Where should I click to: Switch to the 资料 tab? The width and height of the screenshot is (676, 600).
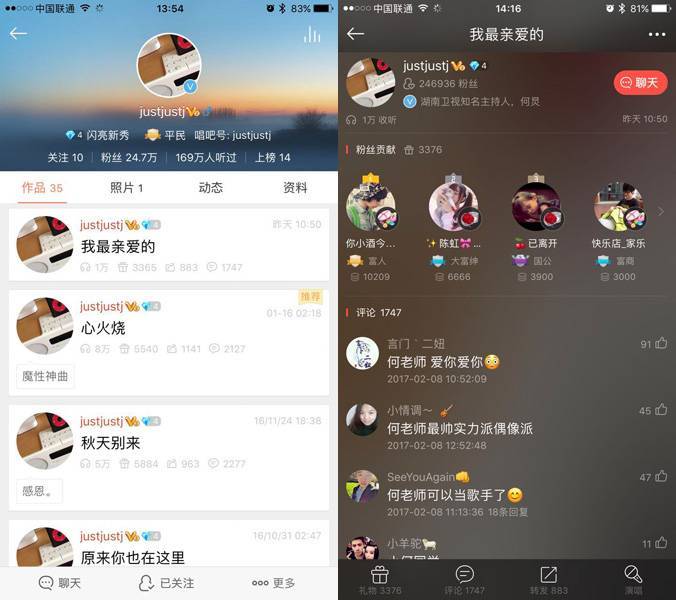tap(295, 188)
